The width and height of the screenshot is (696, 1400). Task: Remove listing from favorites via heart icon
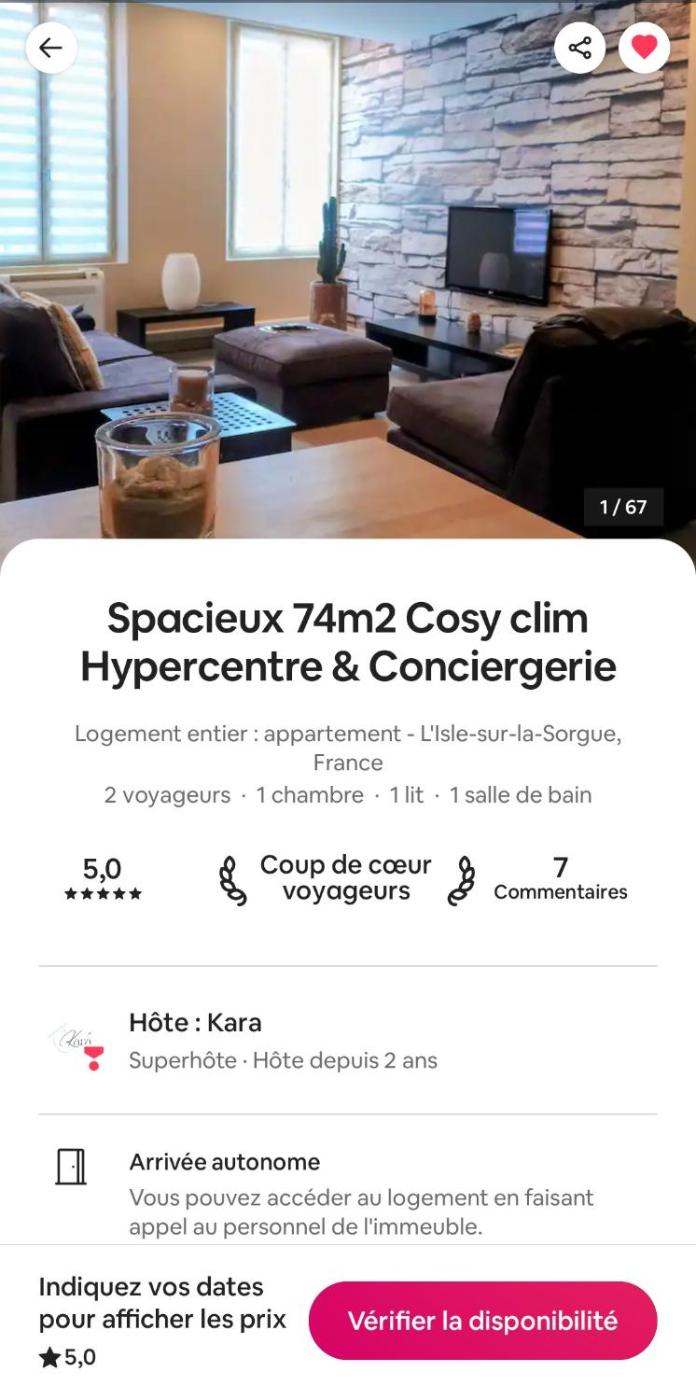point(644,48)
